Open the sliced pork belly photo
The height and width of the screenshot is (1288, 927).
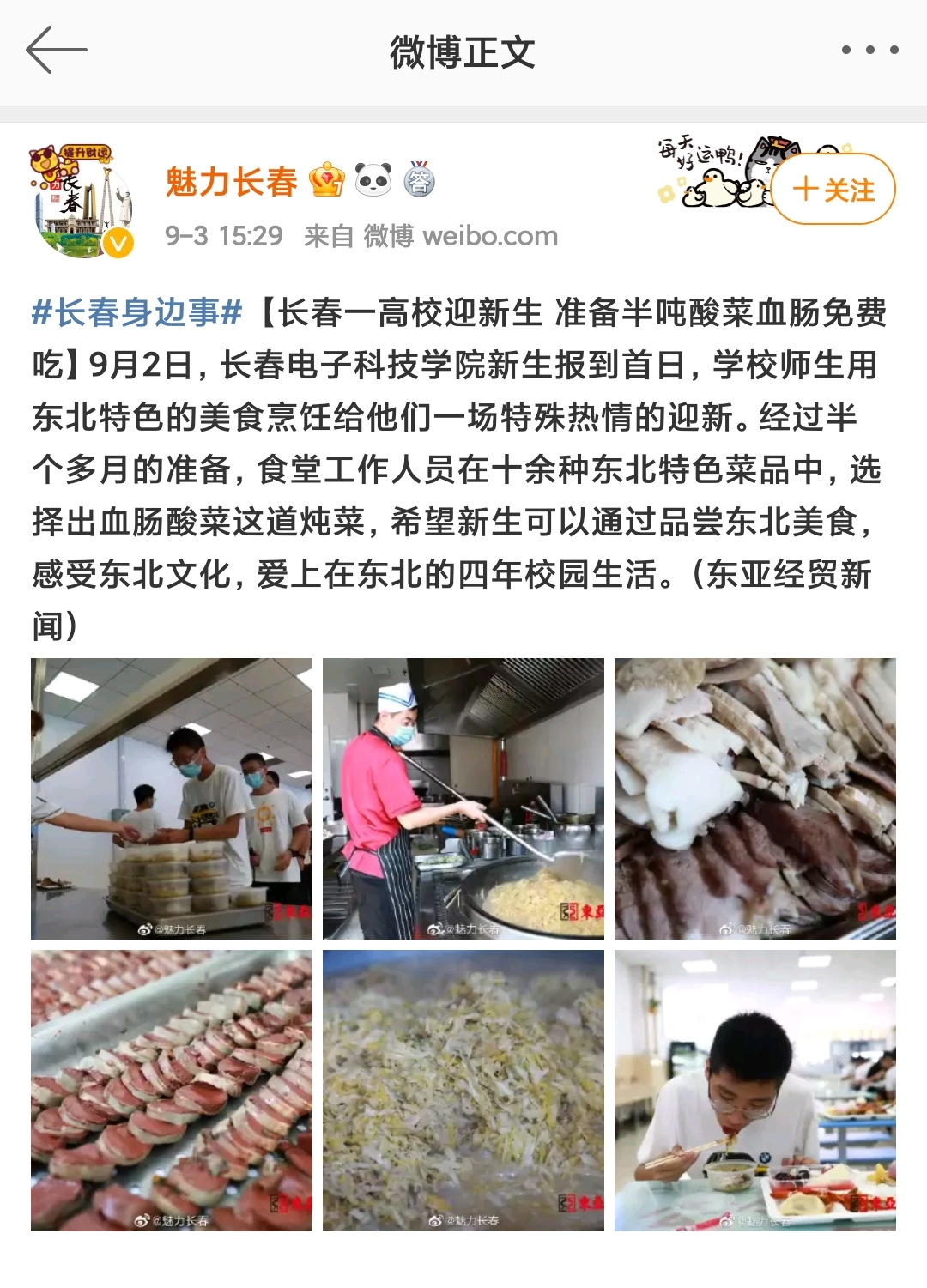755,798
